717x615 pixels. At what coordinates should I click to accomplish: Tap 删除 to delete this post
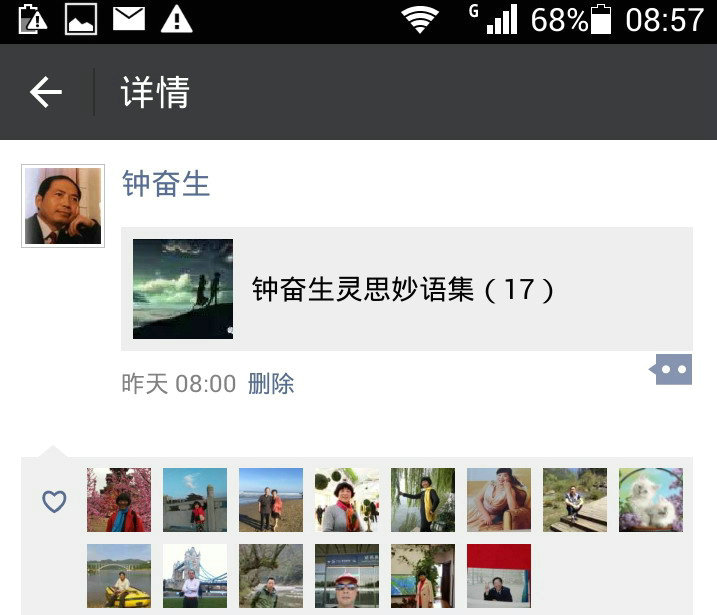271,384
